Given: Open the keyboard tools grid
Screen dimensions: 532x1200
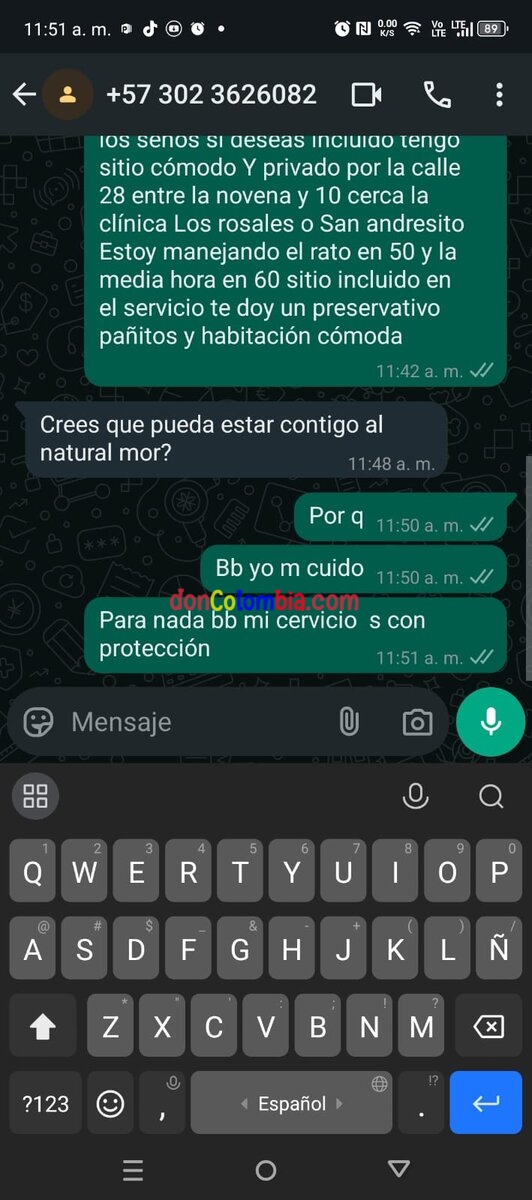Looking at the screenshot, I should coord(35,796).
